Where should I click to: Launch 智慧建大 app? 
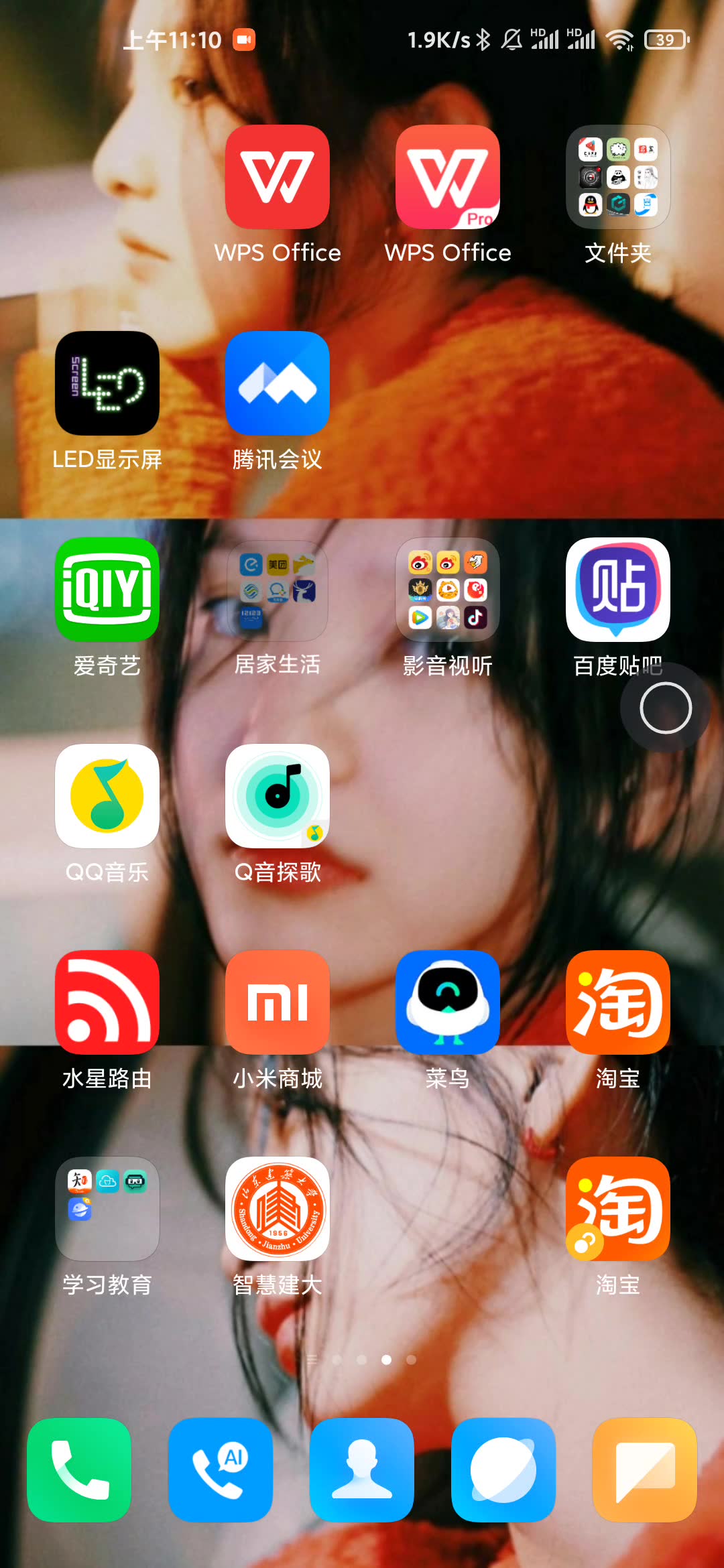[278, 1209]
